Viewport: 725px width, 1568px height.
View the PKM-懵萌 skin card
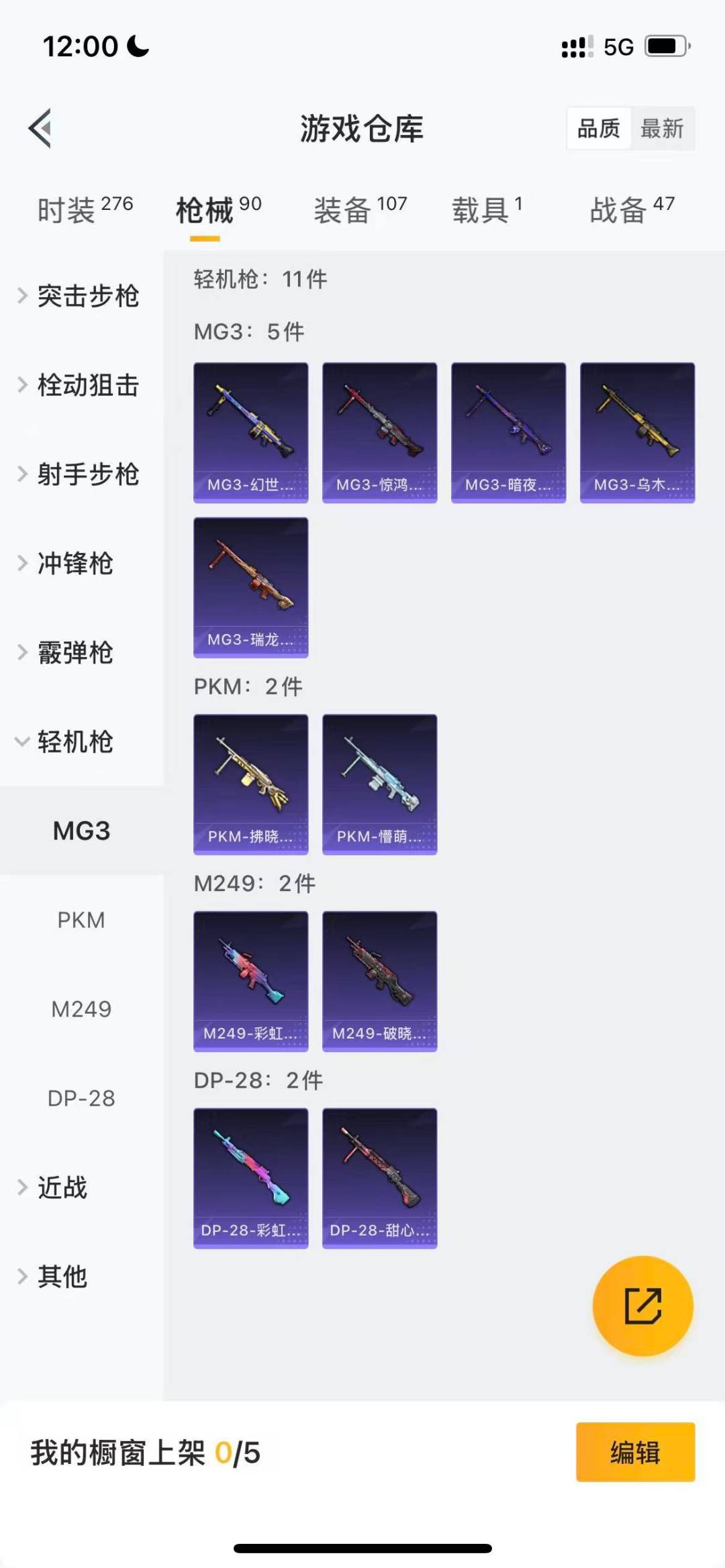pyautogui.click(x=379, y=784)
